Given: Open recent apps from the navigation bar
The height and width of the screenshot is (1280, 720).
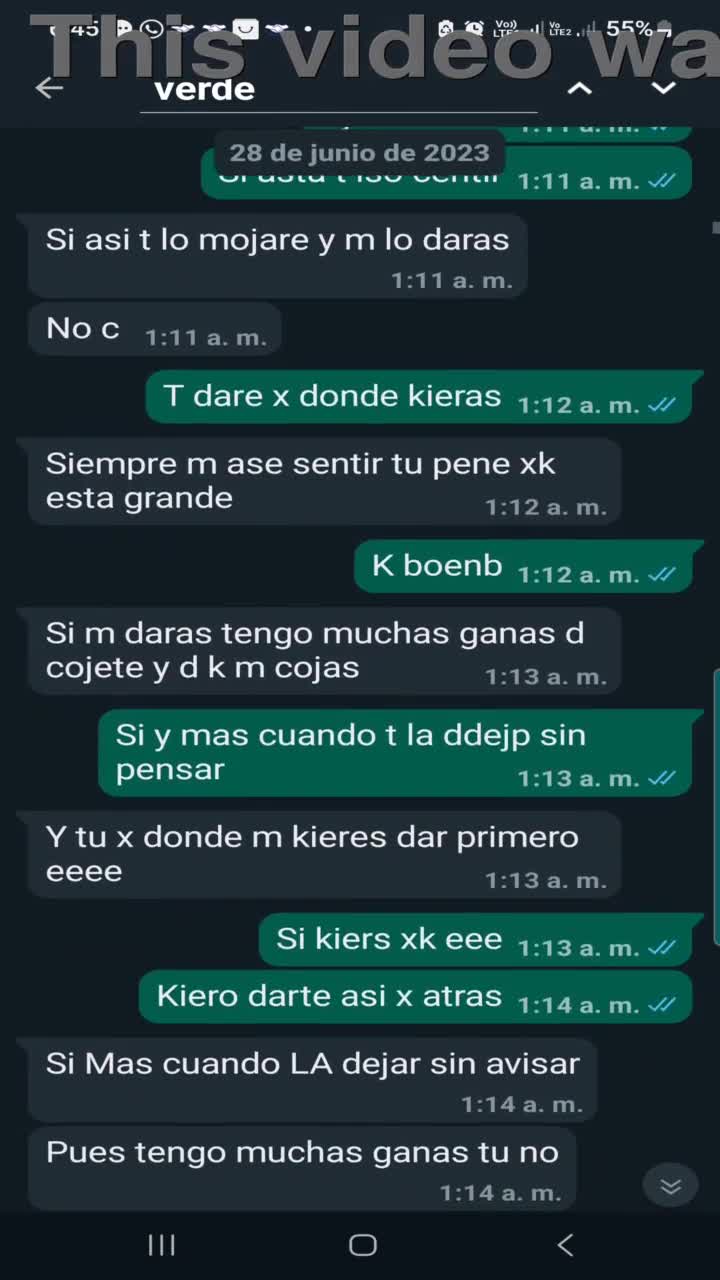Looking at the screenshot, I should [161, 1245].
